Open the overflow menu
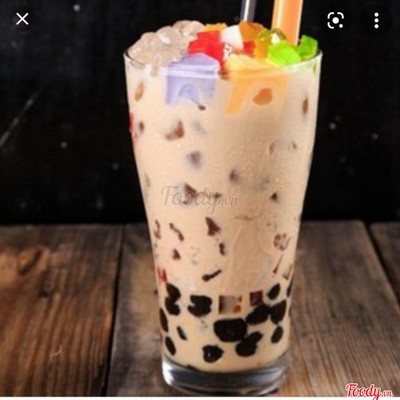 click(x=377, y=21)
